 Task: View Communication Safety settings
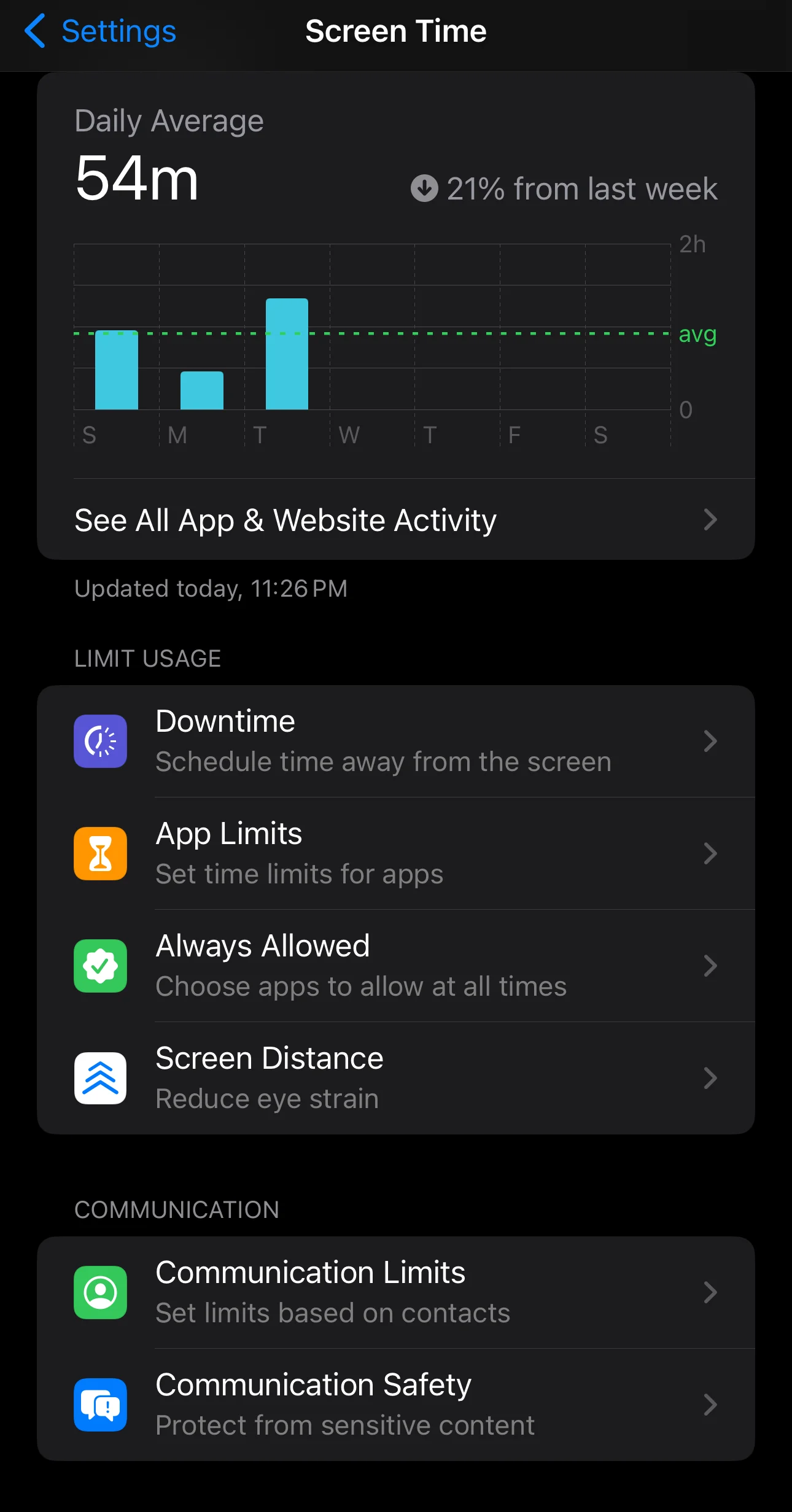[x=396, y=1405]
